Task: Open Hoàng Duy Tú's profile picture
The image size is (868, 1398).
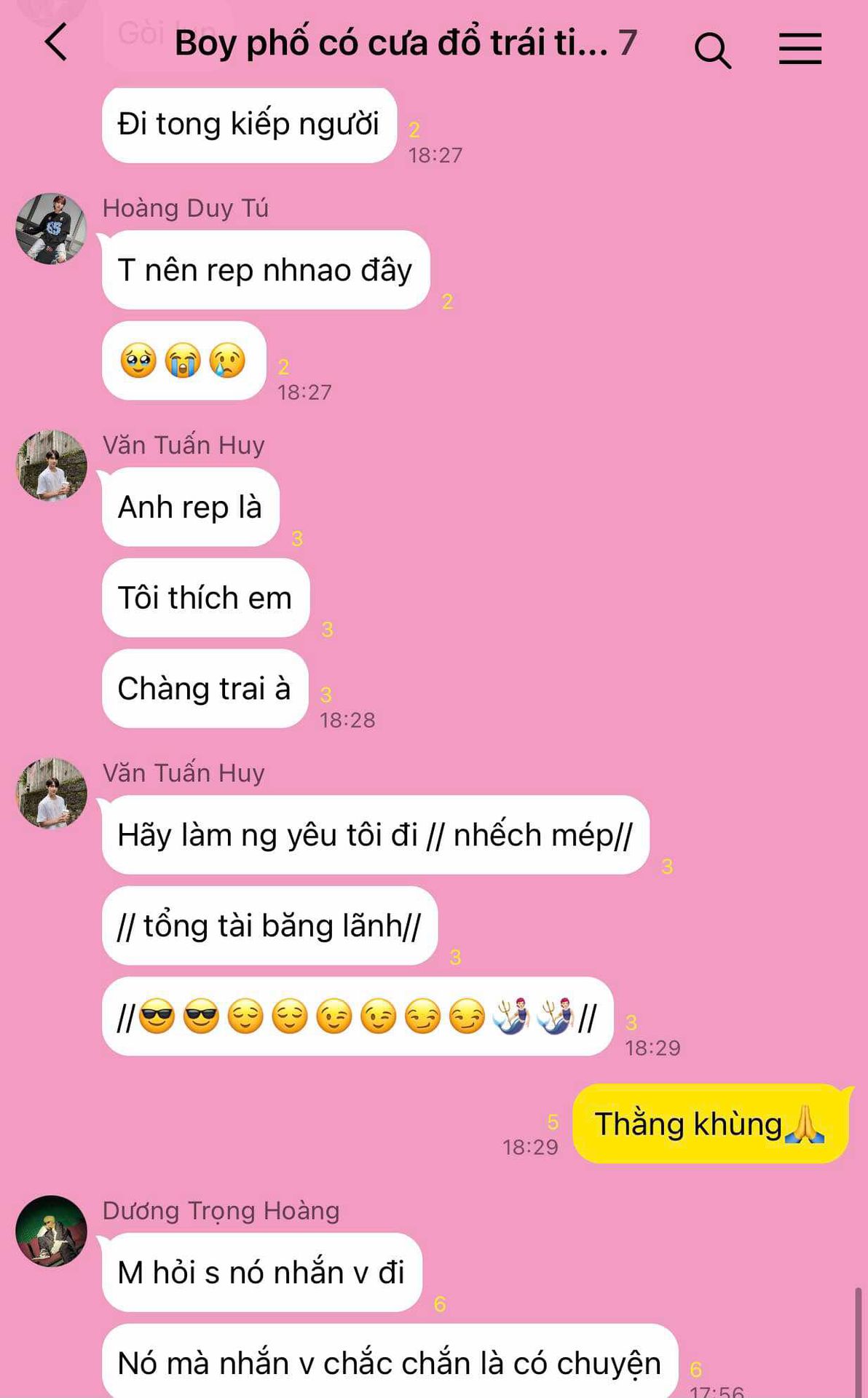Action: [51, 229]
